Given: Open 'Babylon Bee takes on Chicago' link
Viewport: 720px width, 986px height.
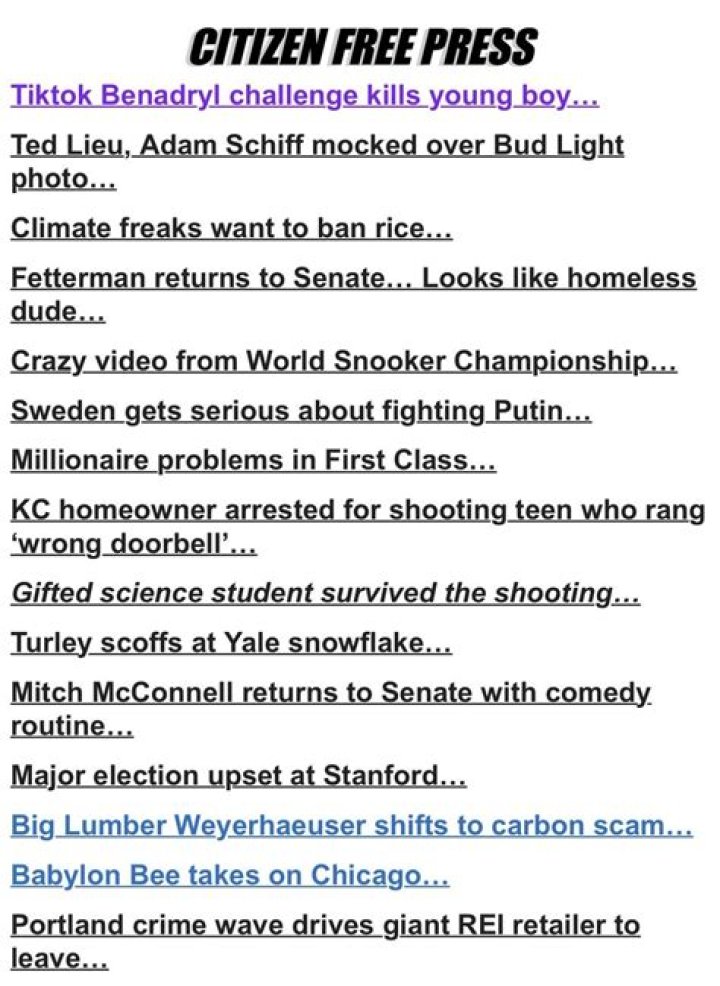Looking at the screenshot, I should 229,876.
